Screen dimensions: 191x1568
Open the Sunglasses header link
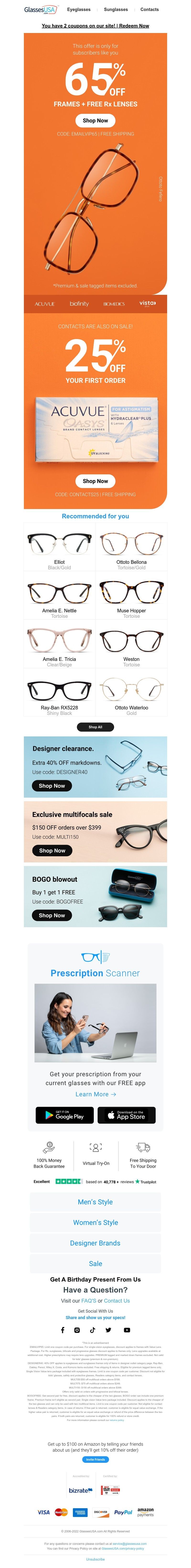tap(116, 10)
